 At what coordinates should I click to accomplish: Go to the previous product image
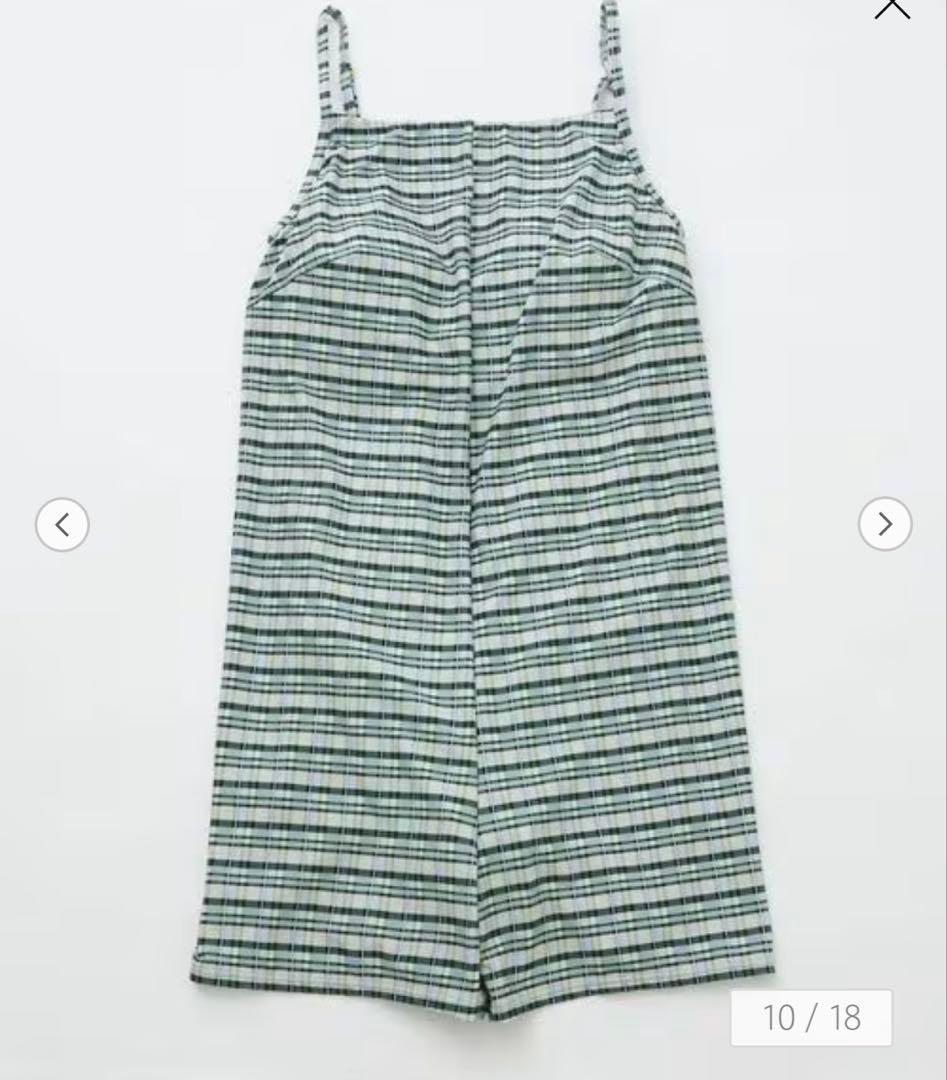(x=62, y=524)
